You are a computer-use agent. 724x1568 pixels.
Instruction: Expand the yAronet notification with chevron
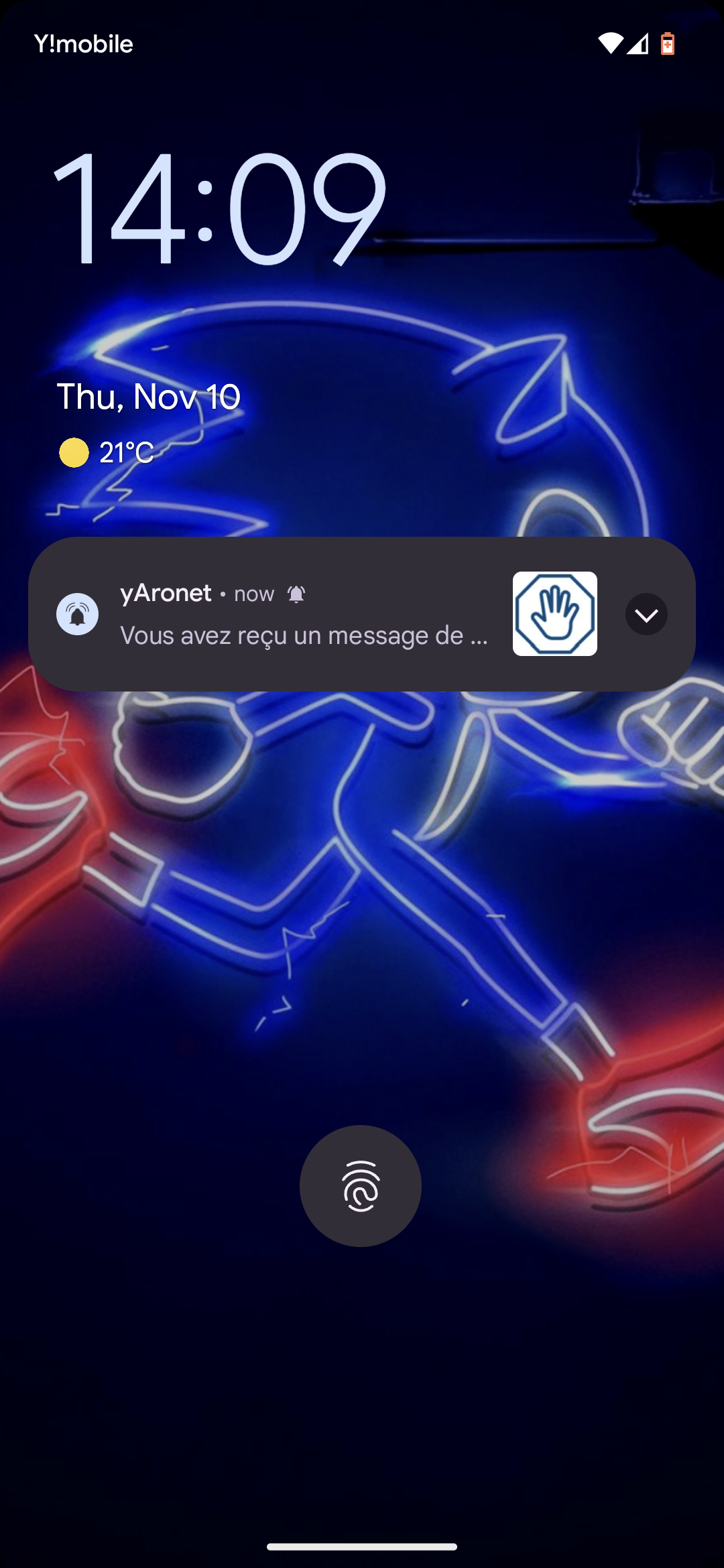tap(646, 614)
